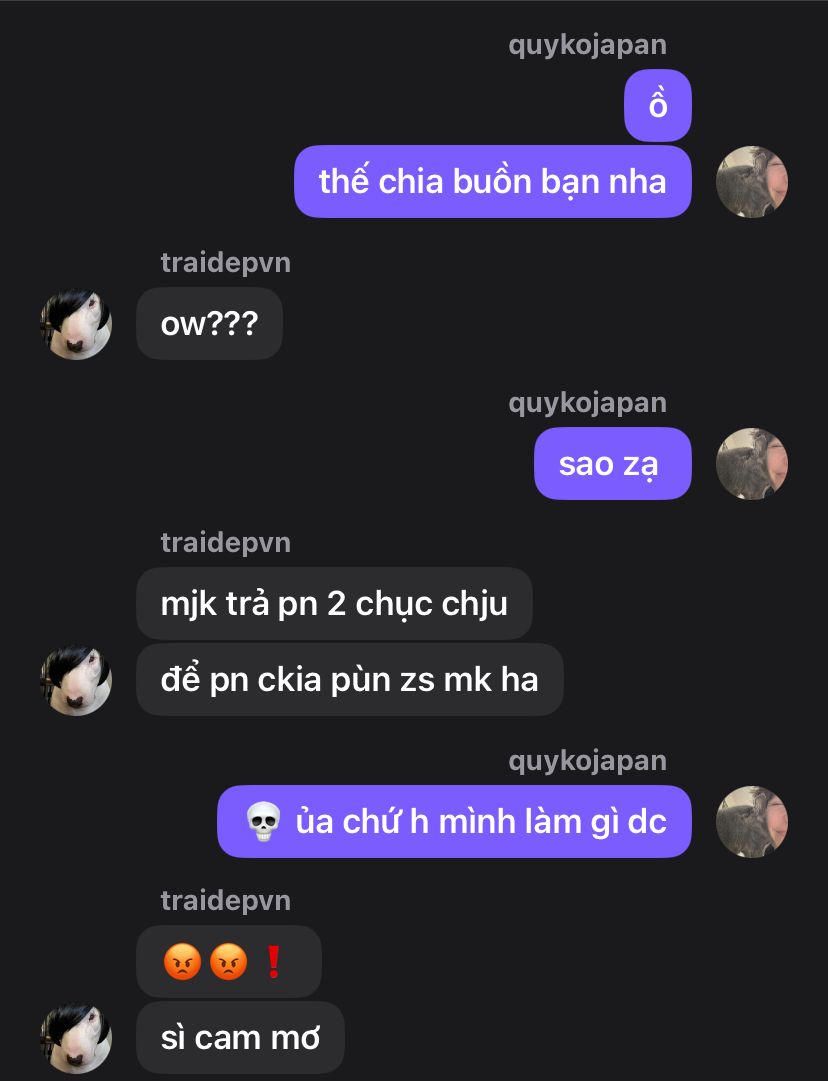Open traidepvn's avatar next to "sì cam mơ"
The width and height of the screenshot is (828, 1081).
(76, 1038)
